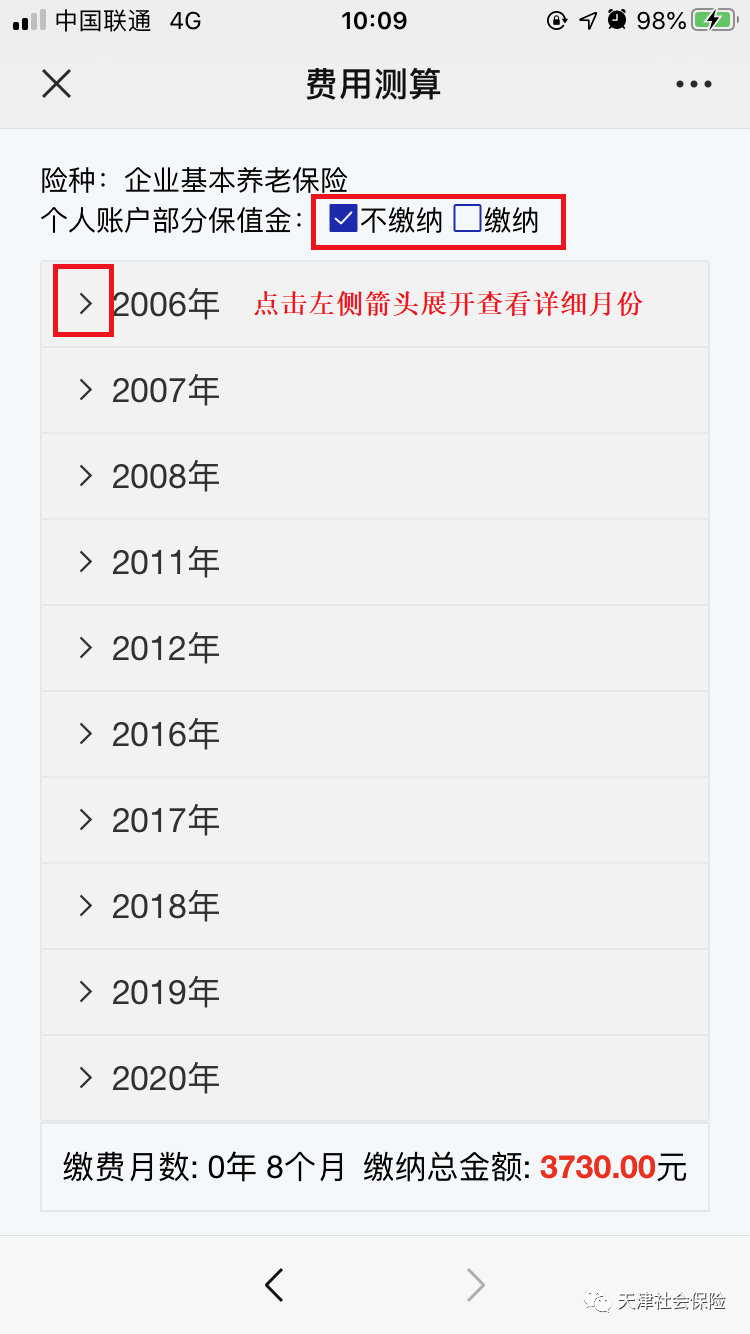Expand the 2012年 row

pos(85,648)
